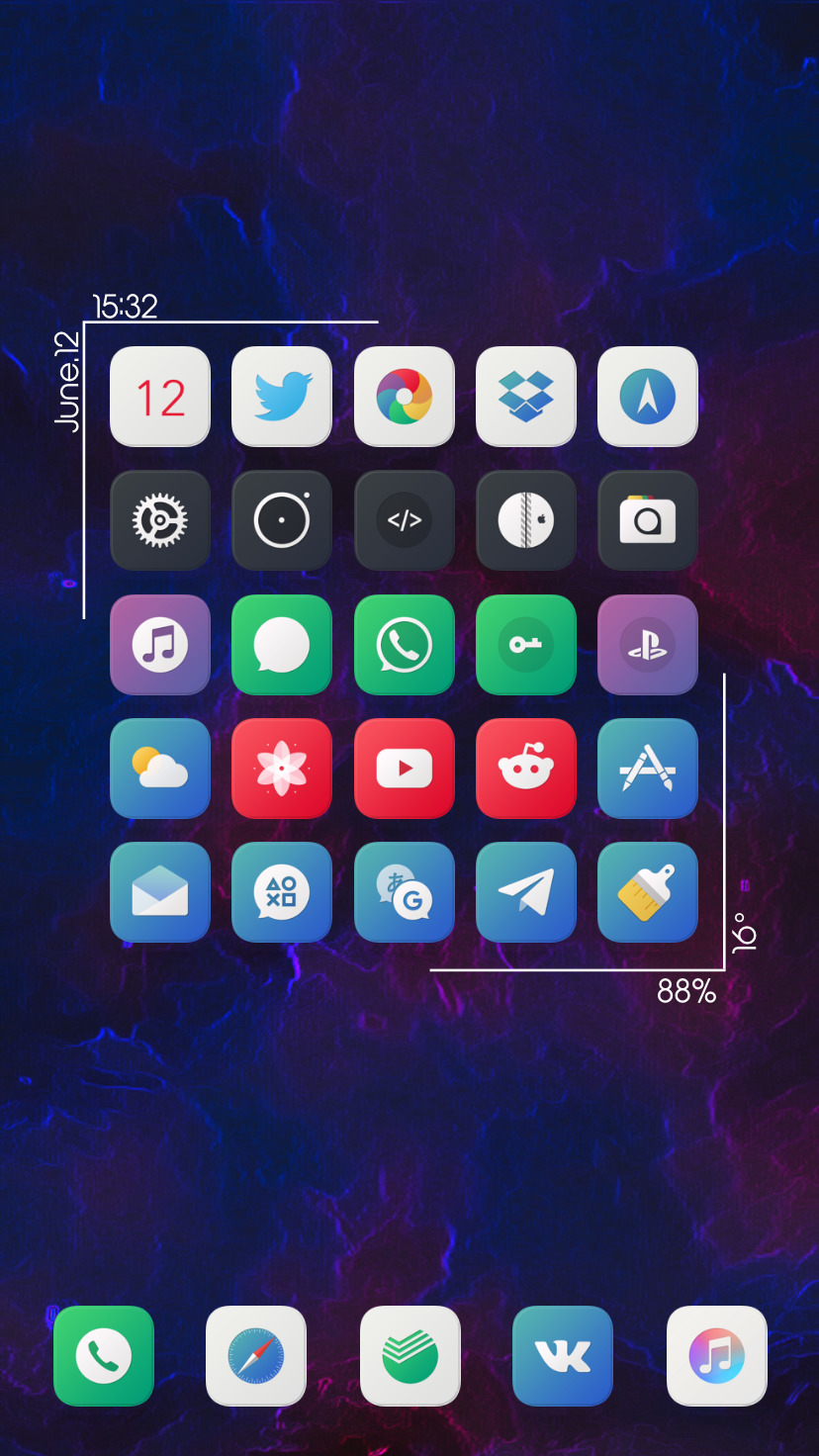Open the Reddit app

[x=526, y=769]
